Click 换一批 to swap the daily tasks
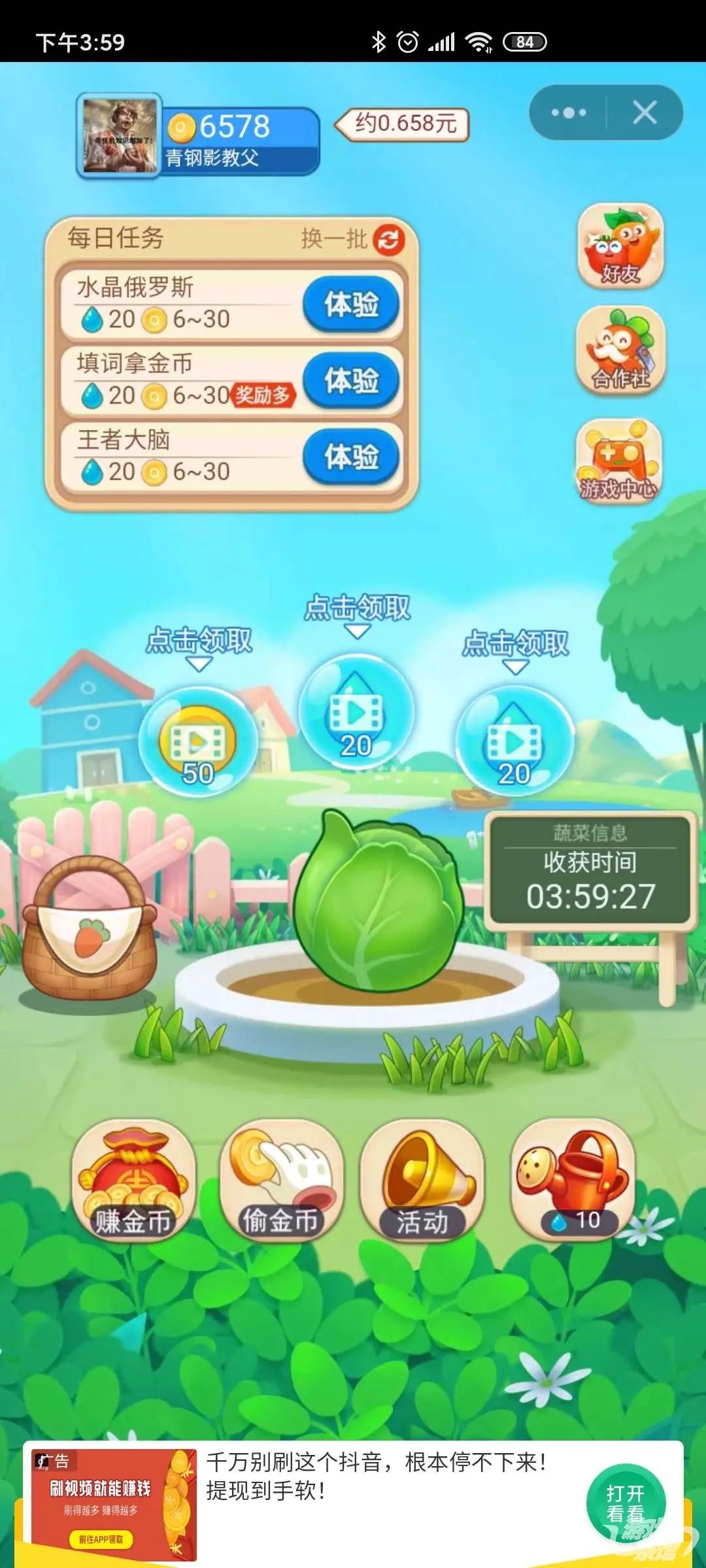The height and width of the screenshot is (1568, 706). coord(335,238)
